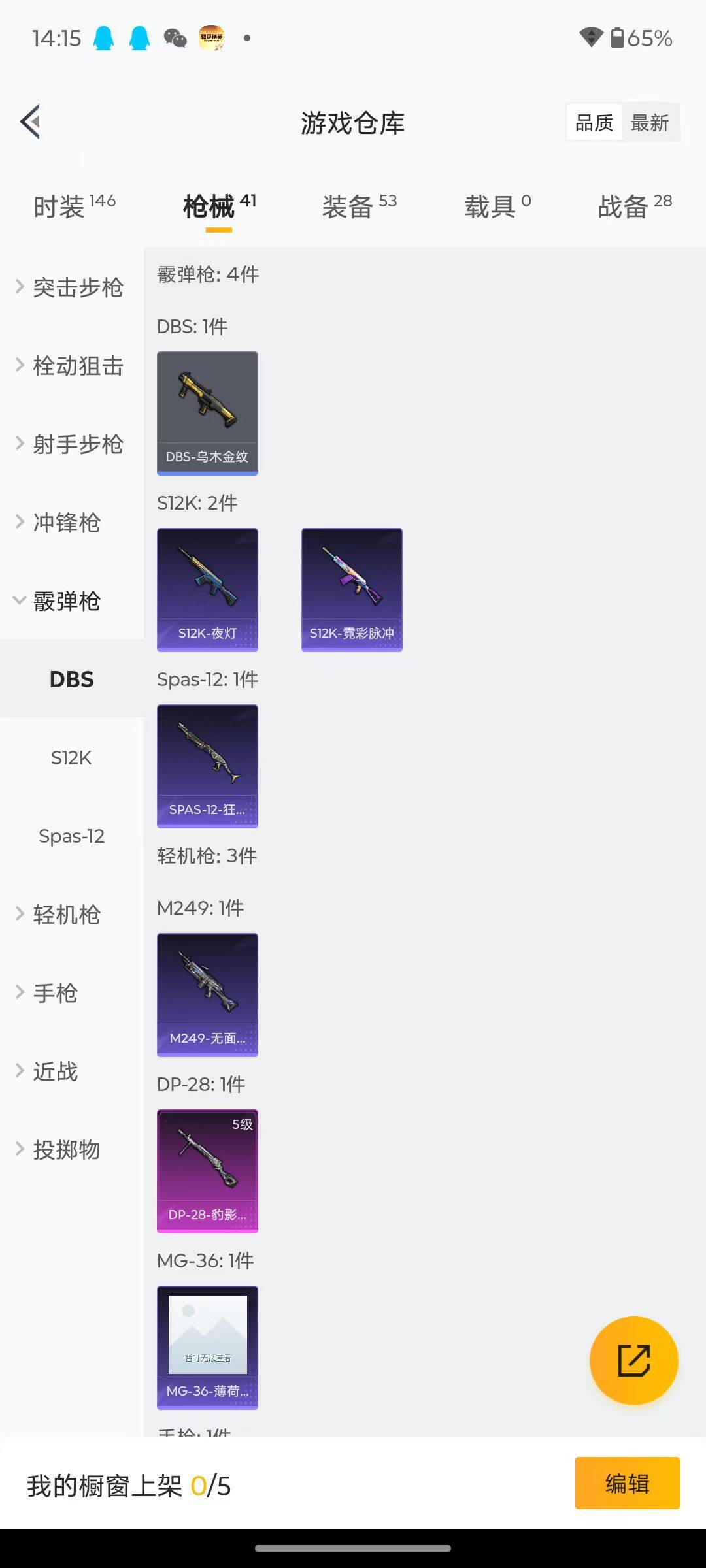Select the SPAS-12-狂 shotgun skin
This screenshot has width=706, height=1568.
(207, 766)
